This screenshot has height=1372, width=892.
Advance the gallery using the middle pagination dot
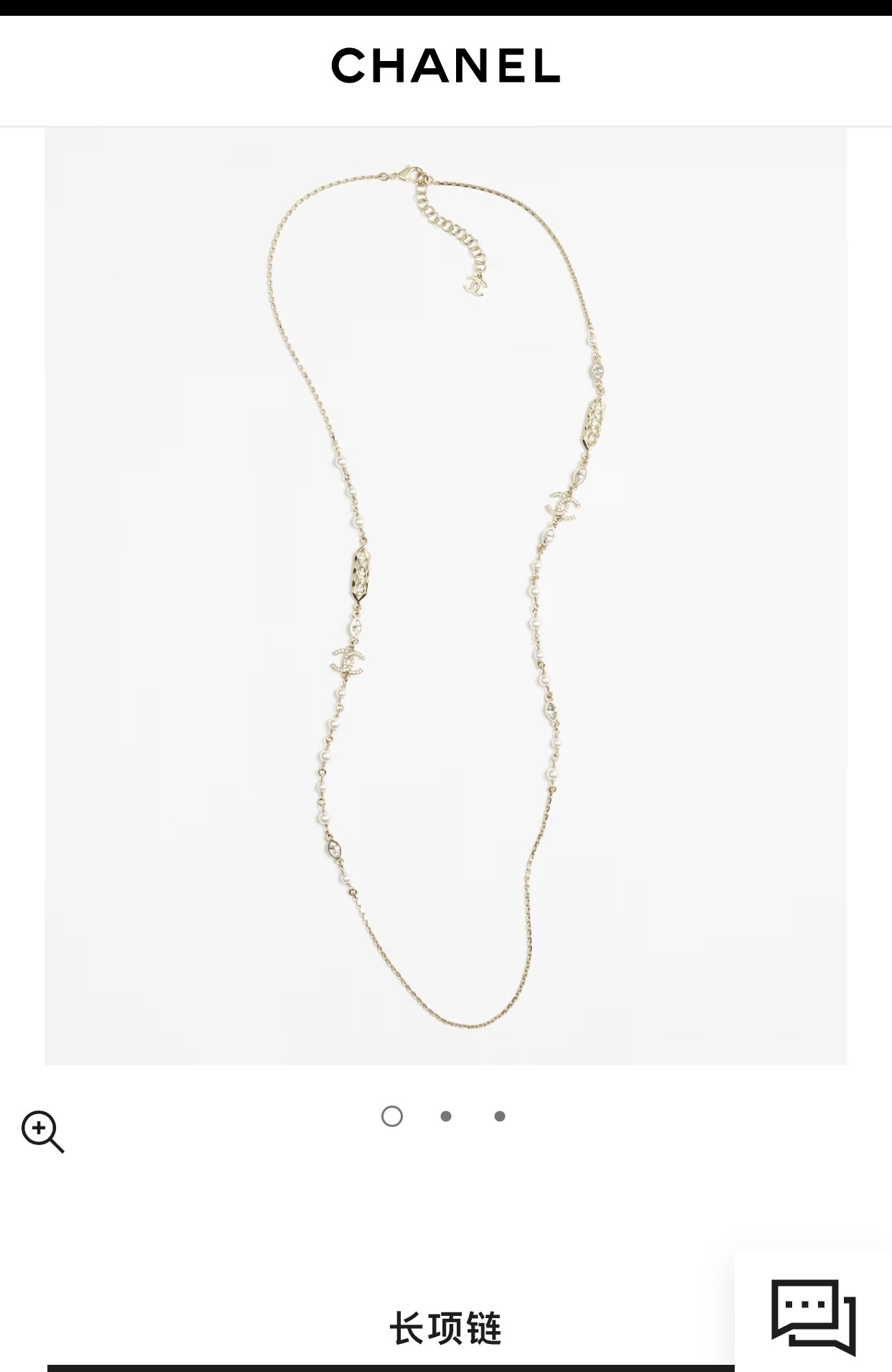click(x=447, y=1116)
